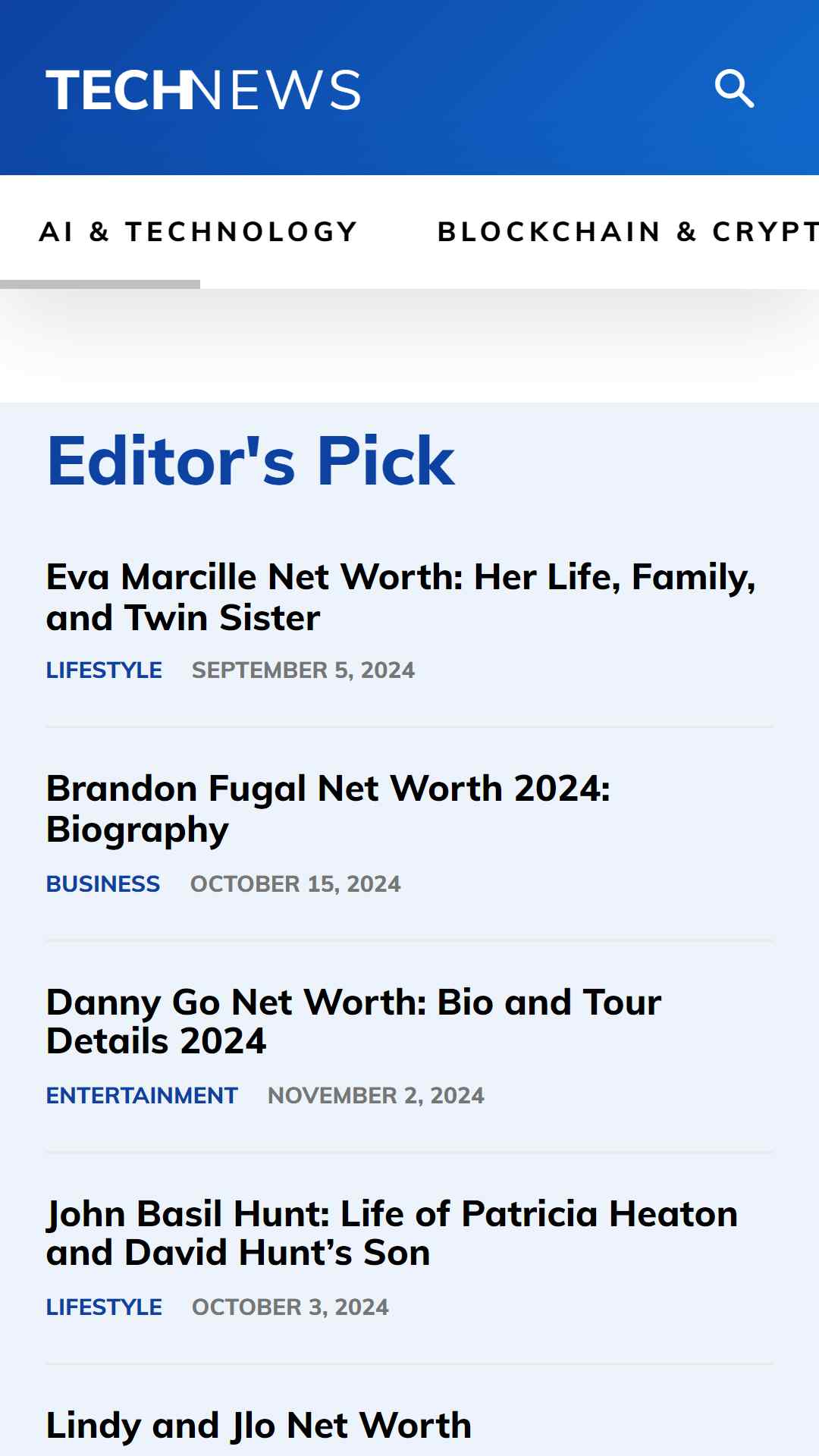Open the Business category link
This screenshot has width=819, height=1456.
point(103,884)
